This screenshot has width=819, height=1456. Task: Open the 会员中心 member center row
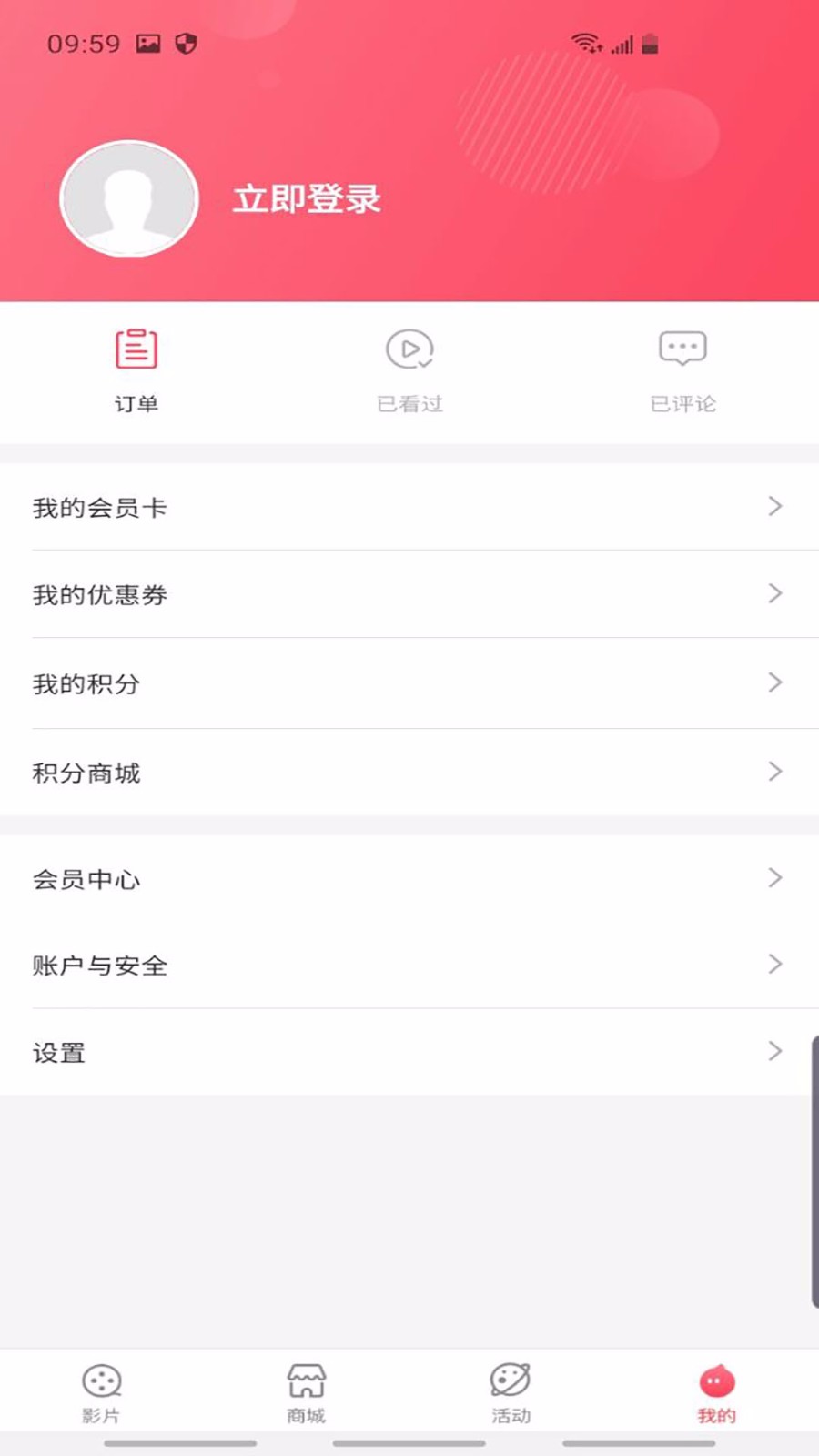pyautogui.click(x=409, y=878)
